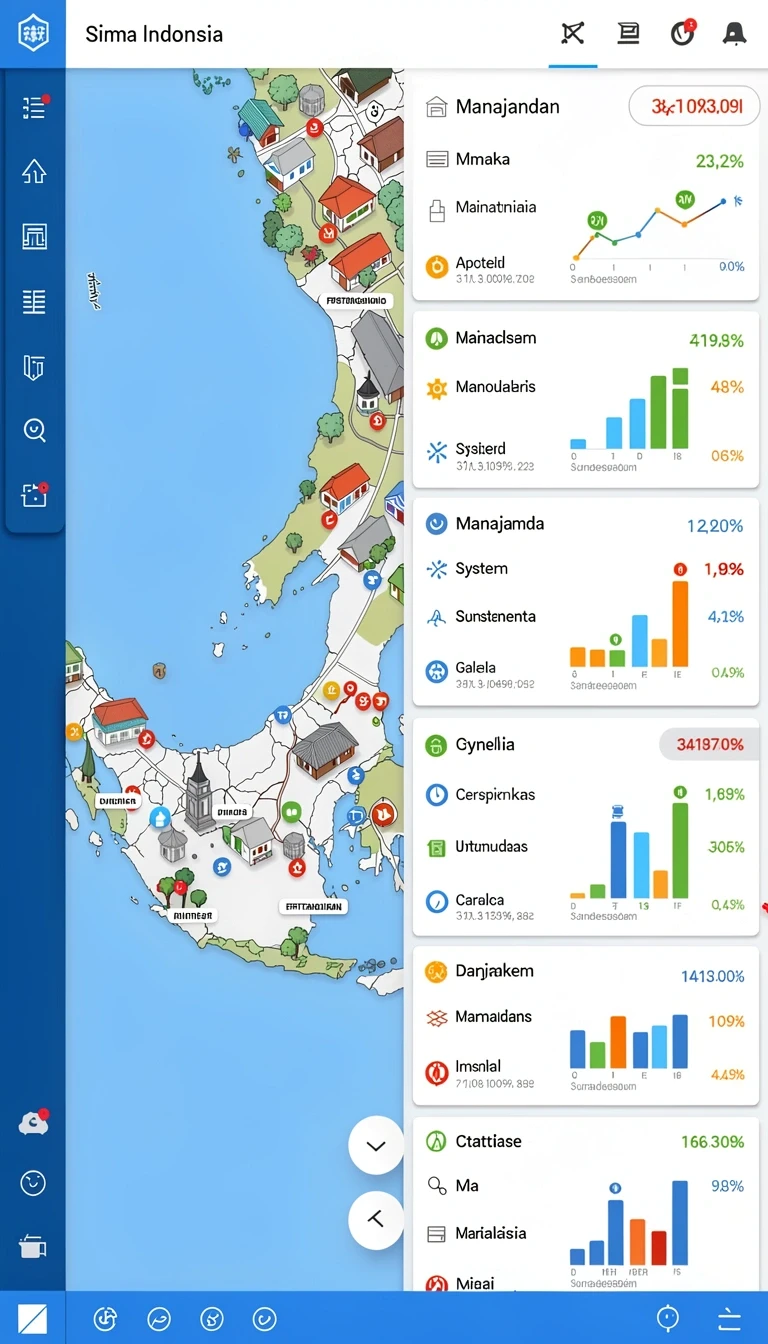
Task: Open the Manajamda card
Action: pyautogui.click(x=586, y=603)
